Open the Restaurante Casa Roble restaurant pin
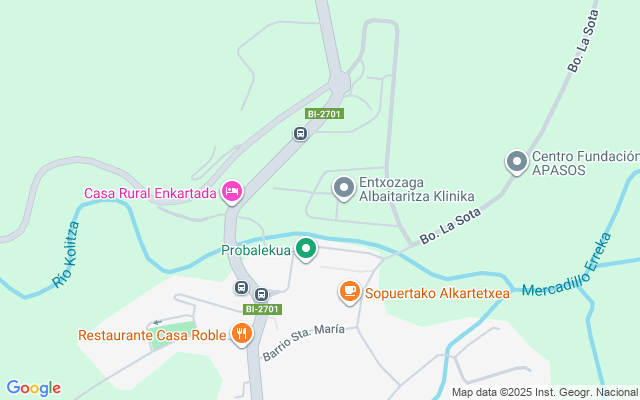 [x=242, y=334]
